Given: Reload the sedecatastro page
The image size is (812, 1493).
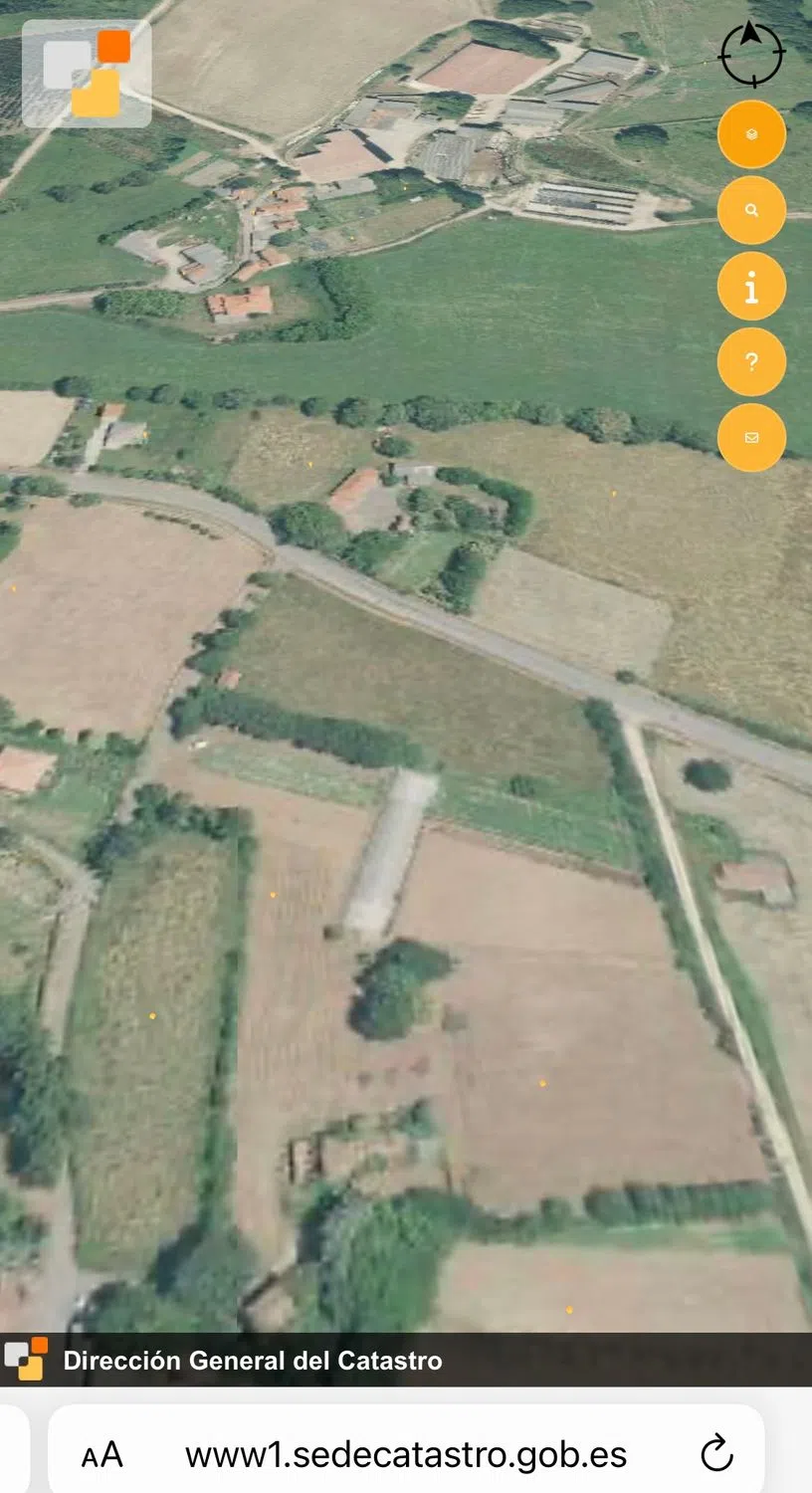Looking at the screenshot, I should 716,1454.
